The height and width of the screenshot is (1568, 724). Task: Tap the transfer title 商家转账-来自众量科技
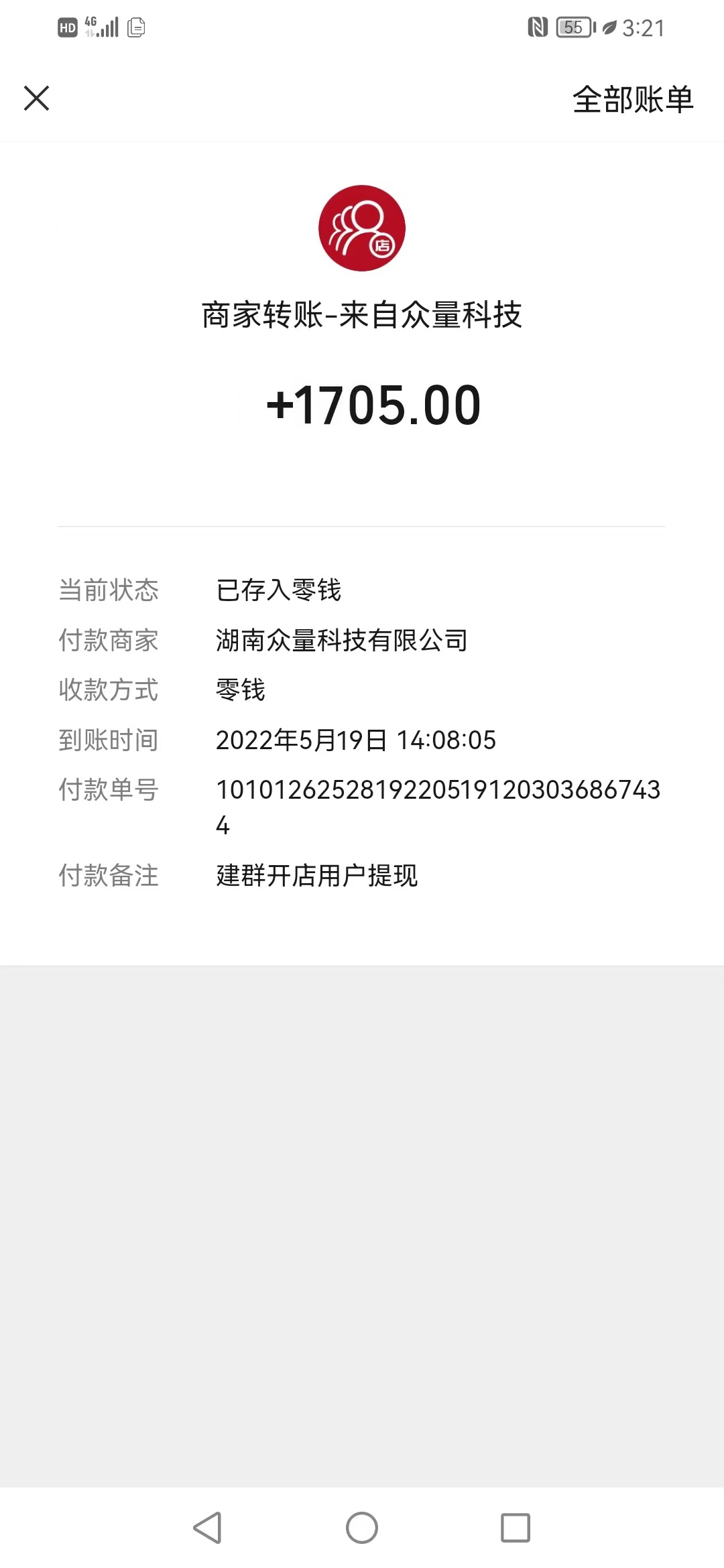362,312
